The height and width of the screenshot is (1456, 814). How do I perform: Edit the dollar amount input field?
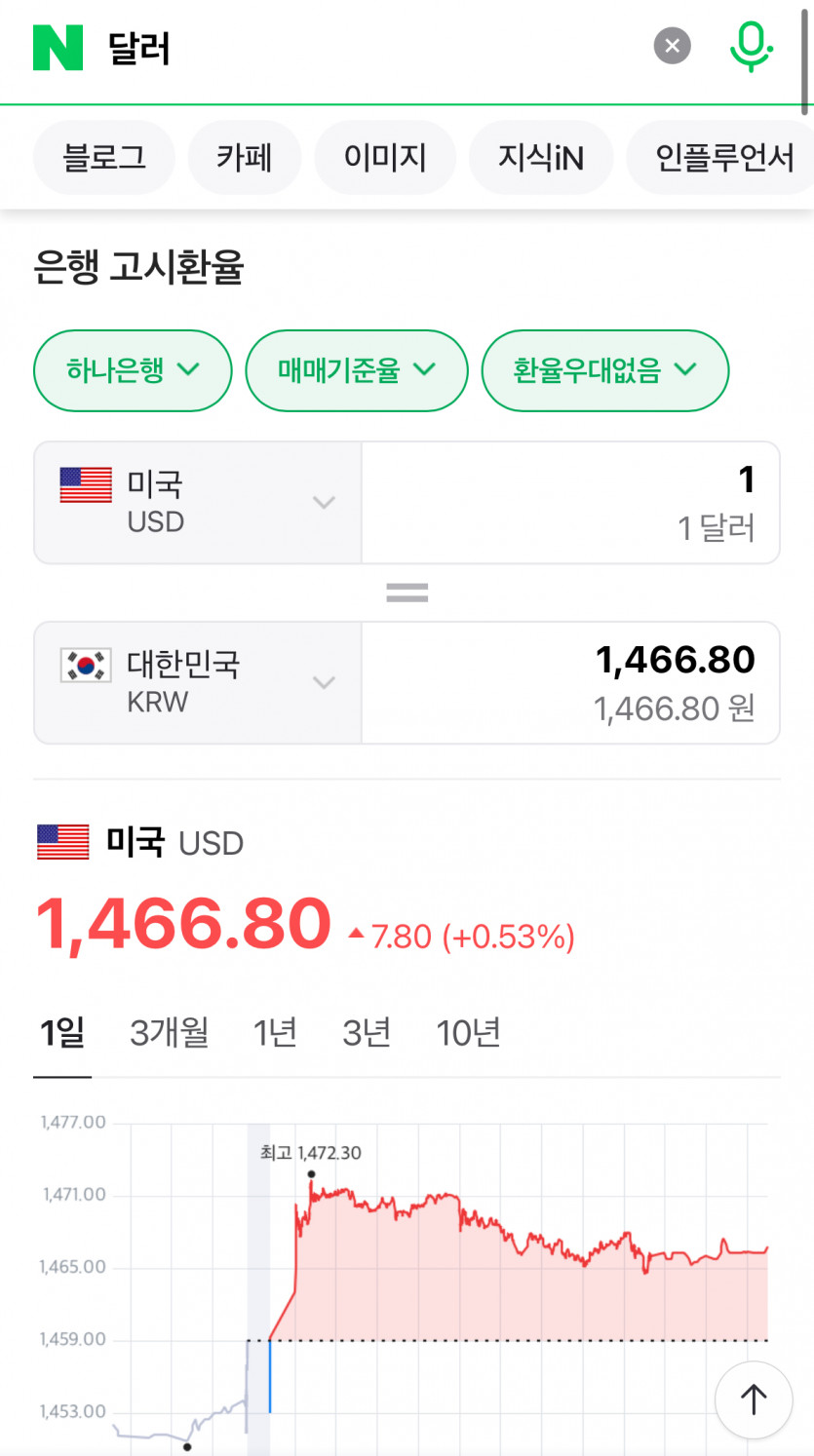coord(570,503)
